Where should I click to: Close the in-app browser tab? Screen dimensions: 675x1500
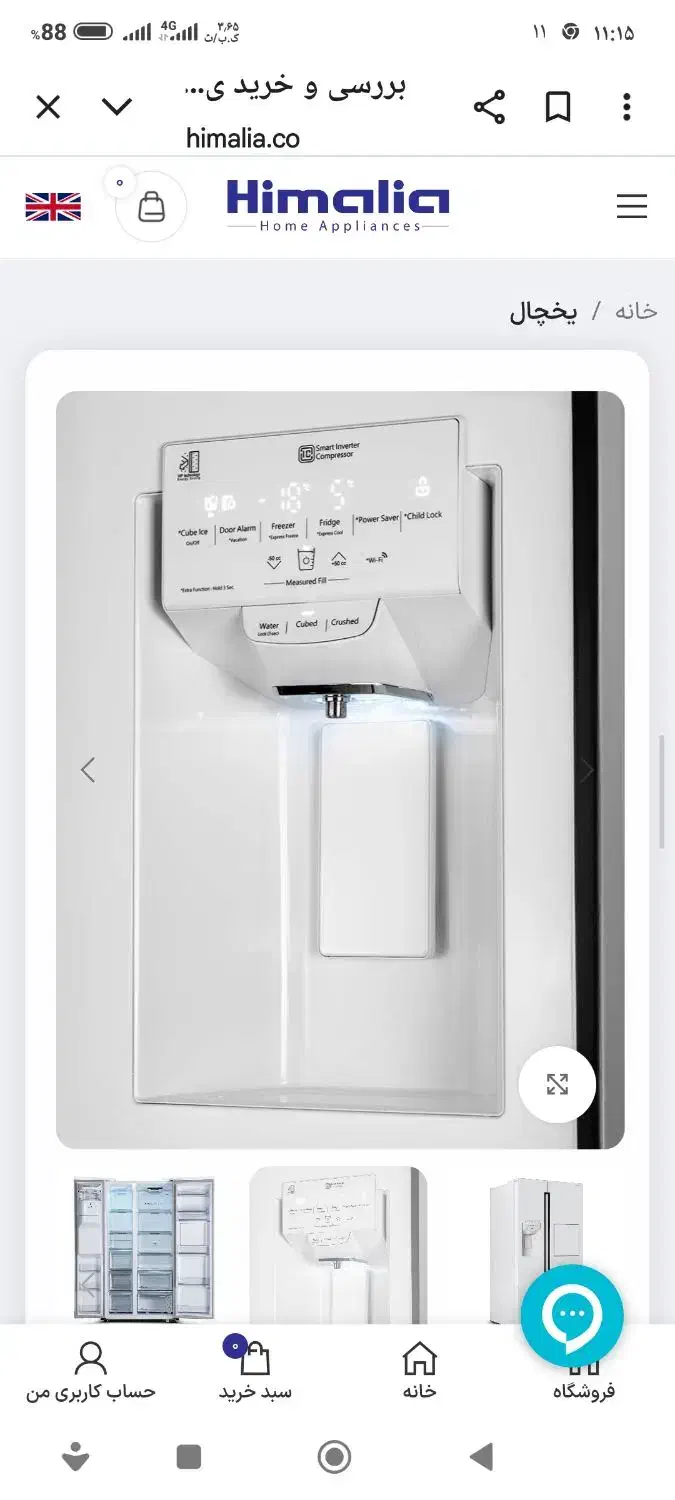[48, 107]
